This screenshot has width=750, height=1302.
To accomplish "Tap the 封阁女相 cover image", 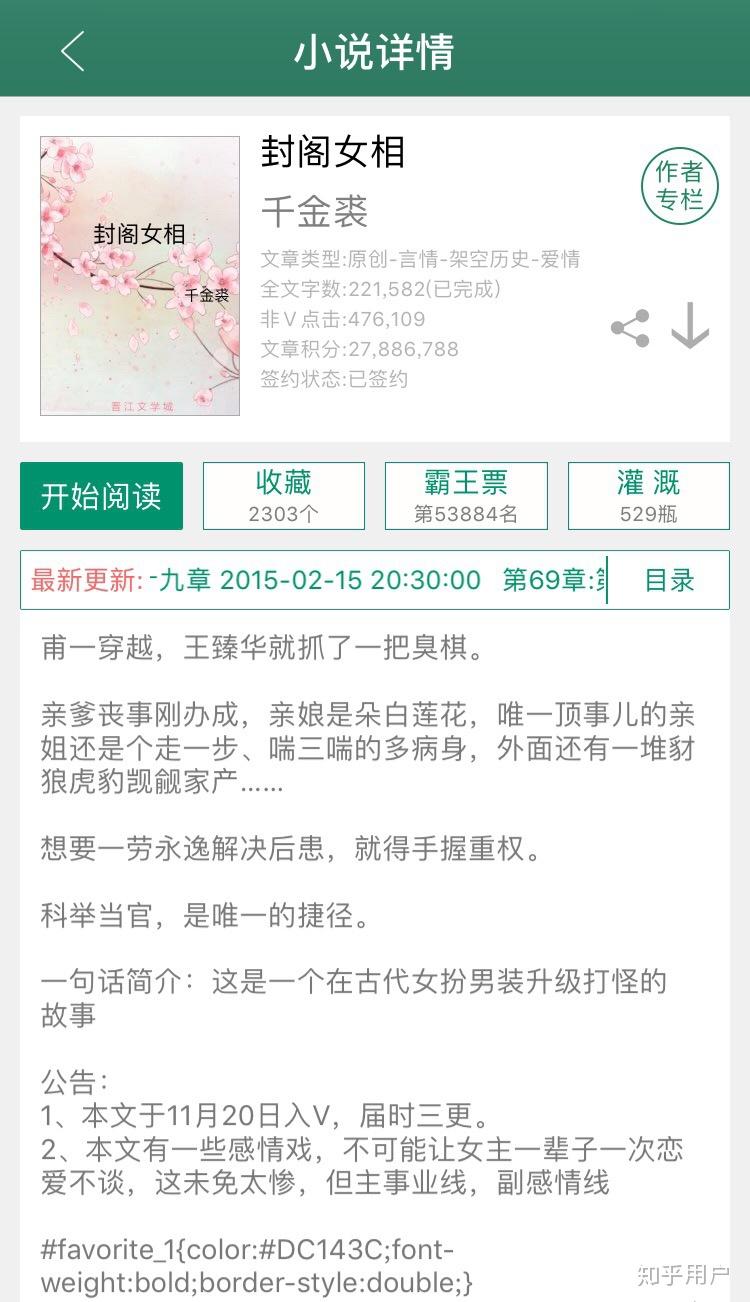I will click(140, 276).
